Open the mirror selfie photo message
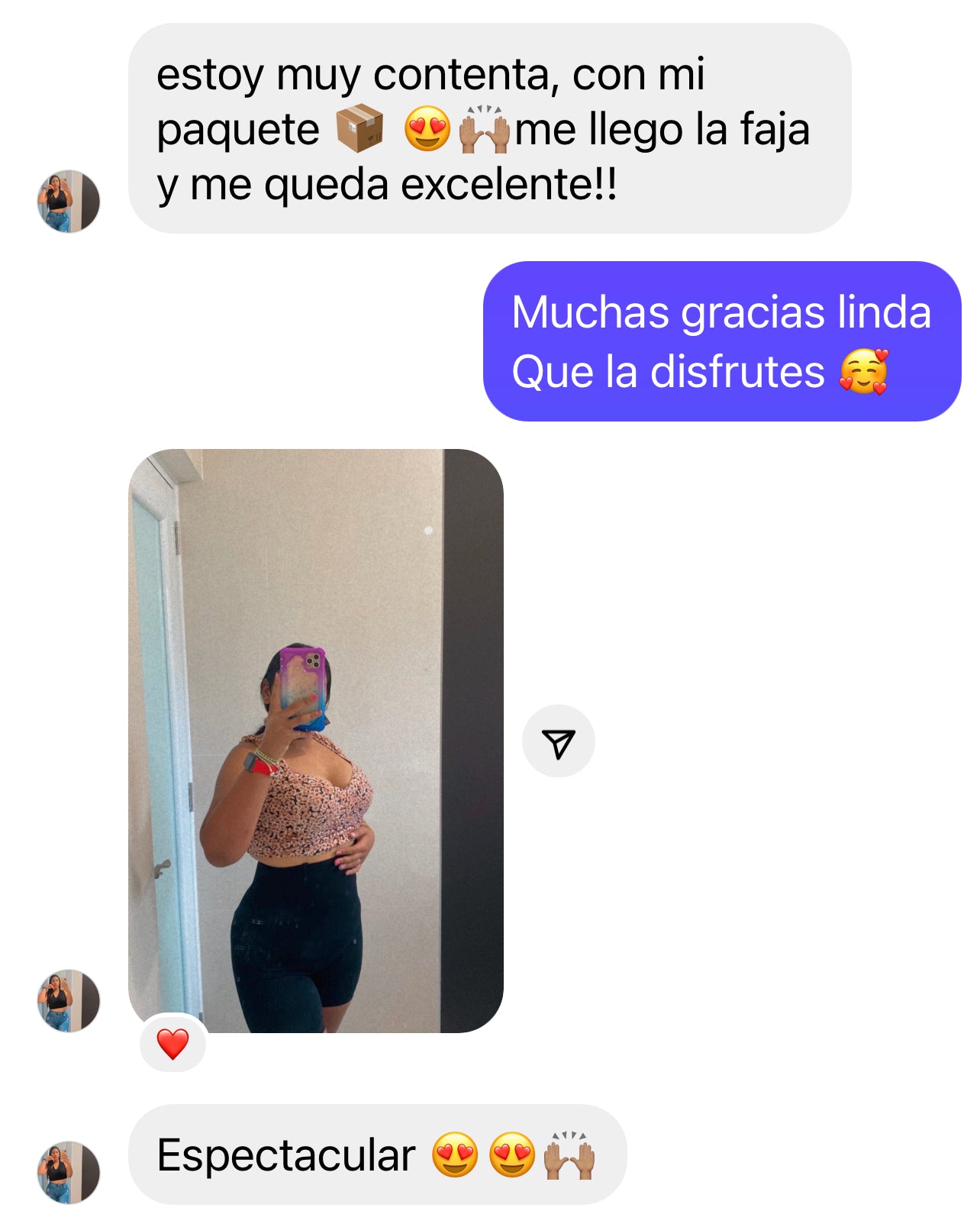Viewport: 980px width, 1224px height. pos(315,740)
